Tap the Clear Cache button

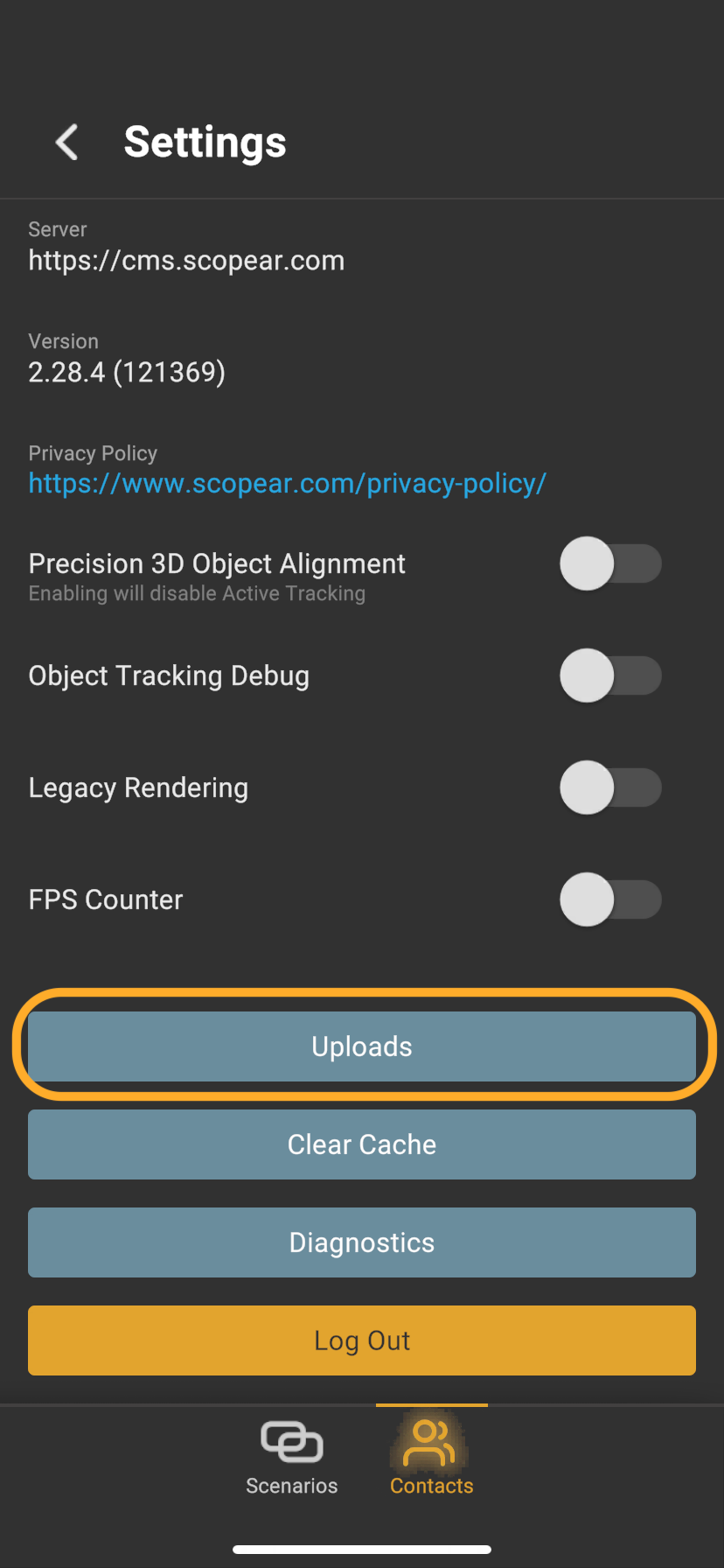pyautogui.click(x=362, y=1144)
